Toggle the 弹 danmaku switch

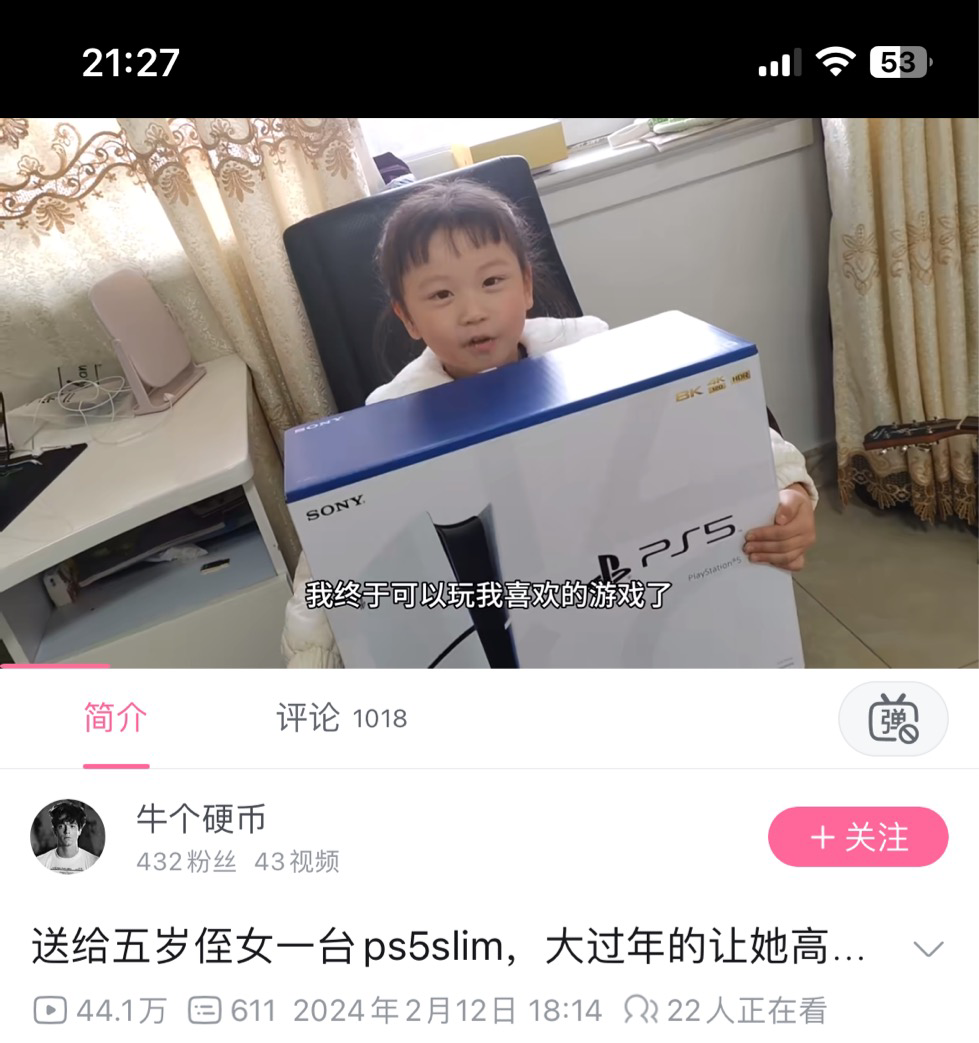pos(892,719)
